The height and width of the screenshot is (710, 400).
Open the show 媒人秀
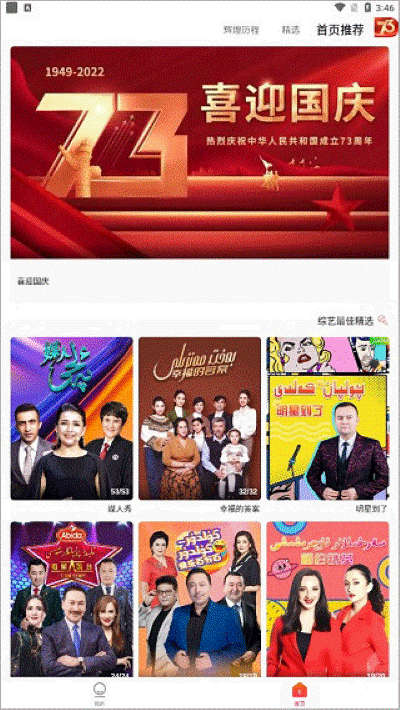72,418
